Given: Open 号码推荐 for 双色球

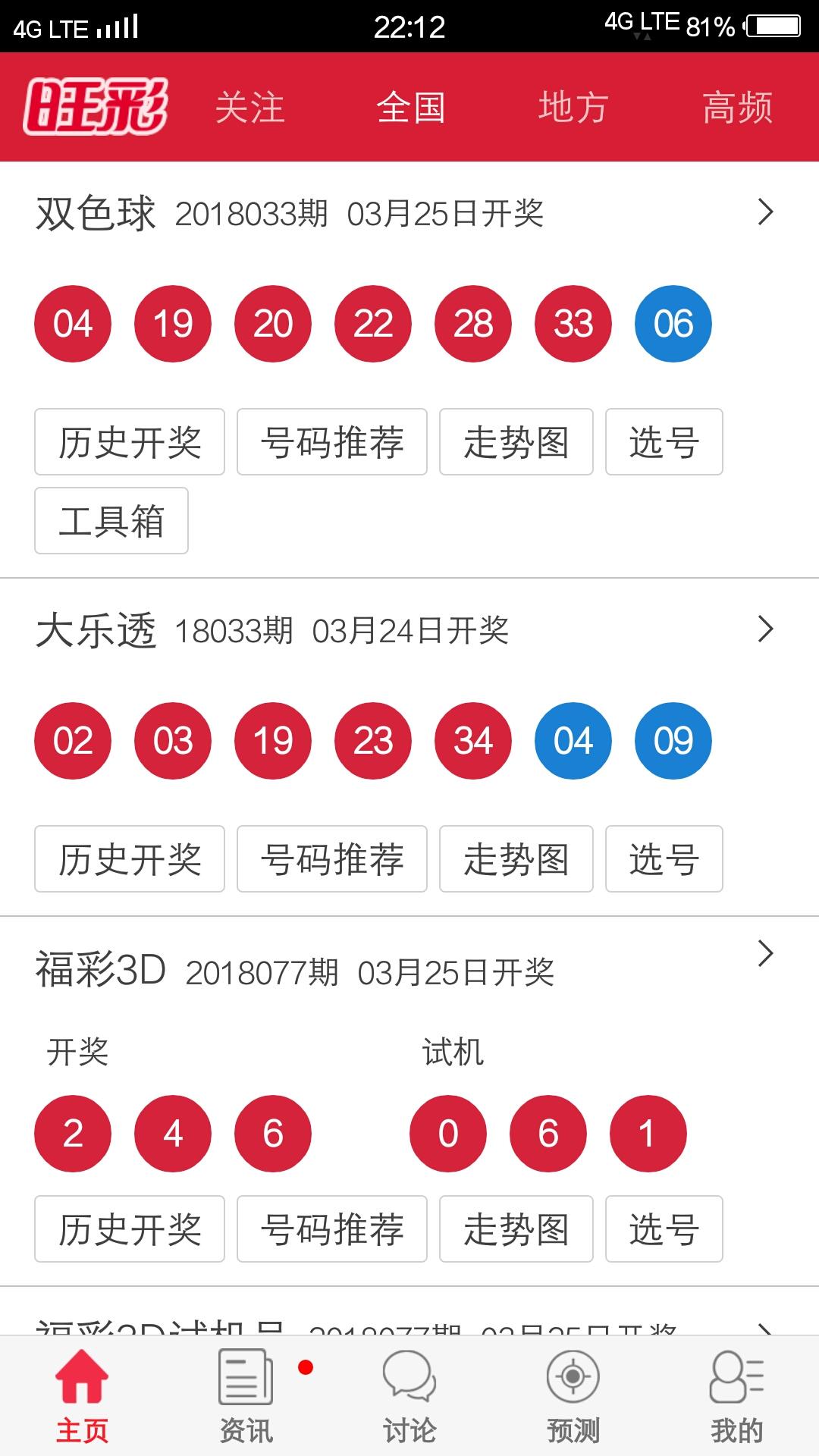Looking at the screenshot, I should [332, 442].
